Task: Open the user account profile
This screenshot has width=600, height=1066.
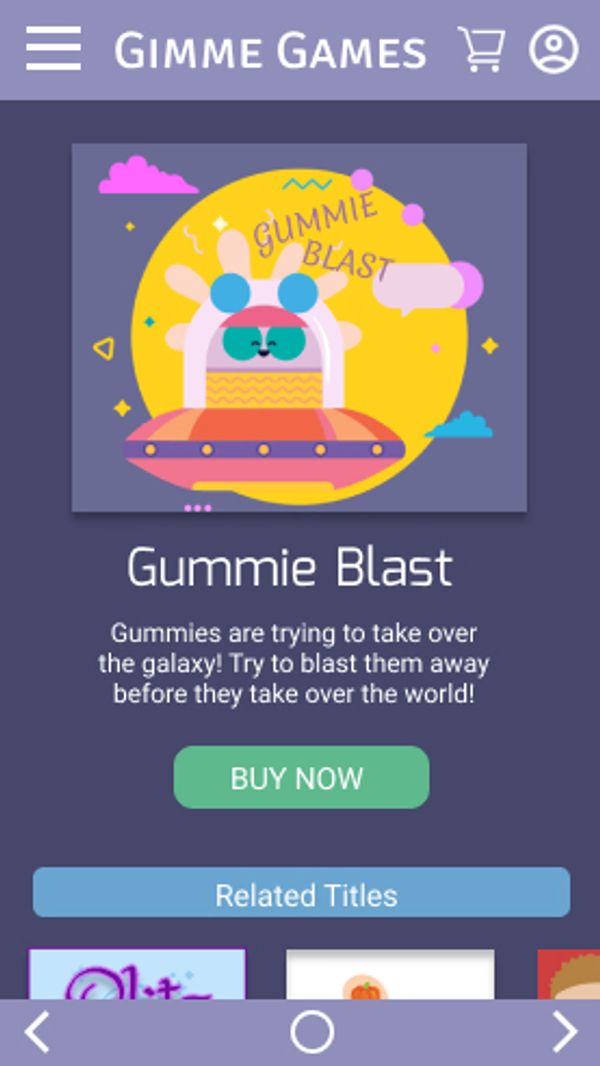Action: [553, 49]
